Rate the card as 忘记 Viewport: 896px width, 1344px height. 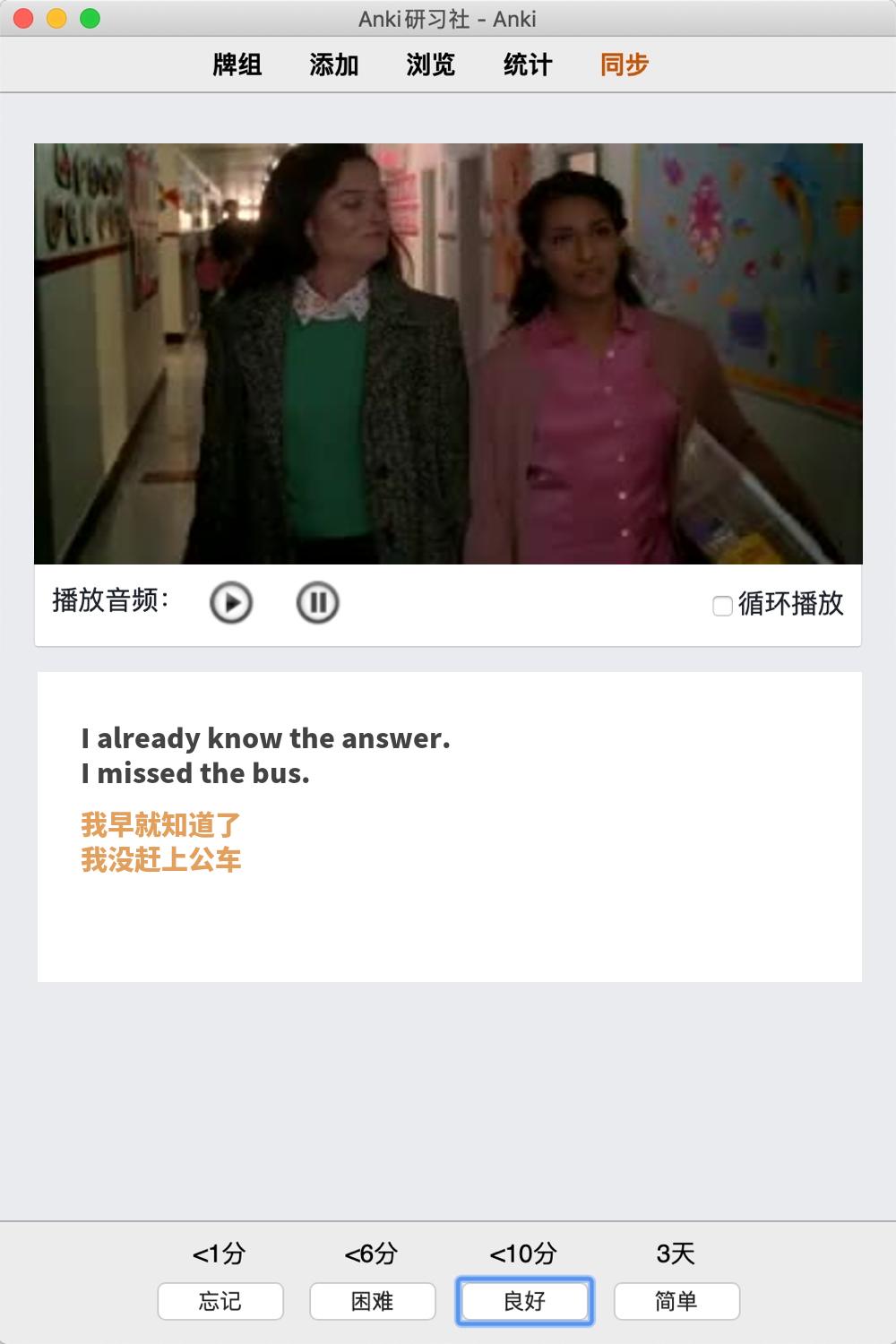[220, 1301]
